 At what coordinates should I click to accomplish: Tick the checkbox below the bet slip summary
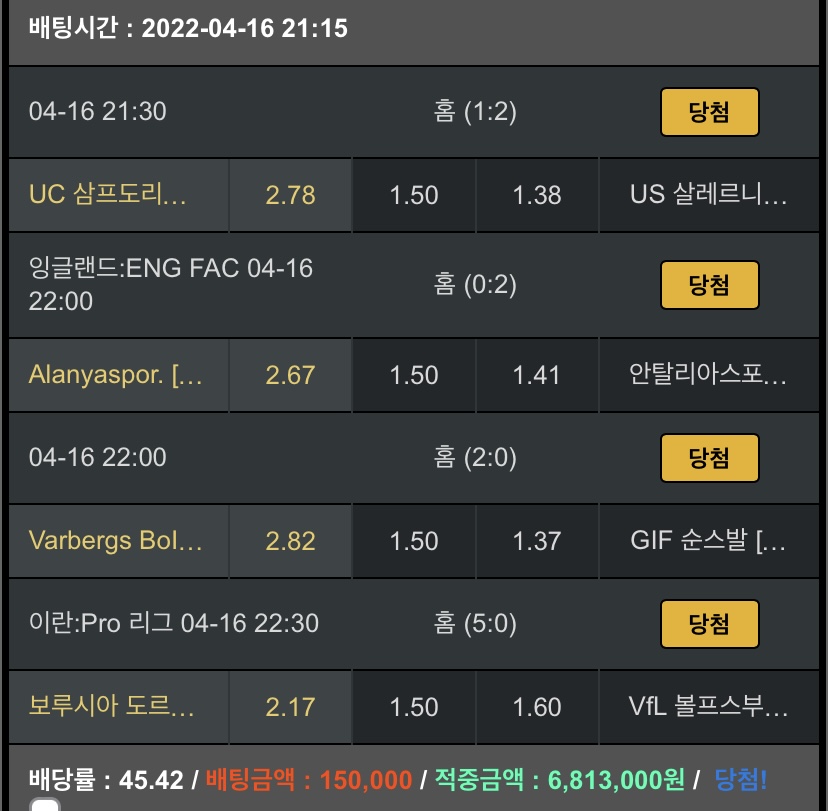45,804
